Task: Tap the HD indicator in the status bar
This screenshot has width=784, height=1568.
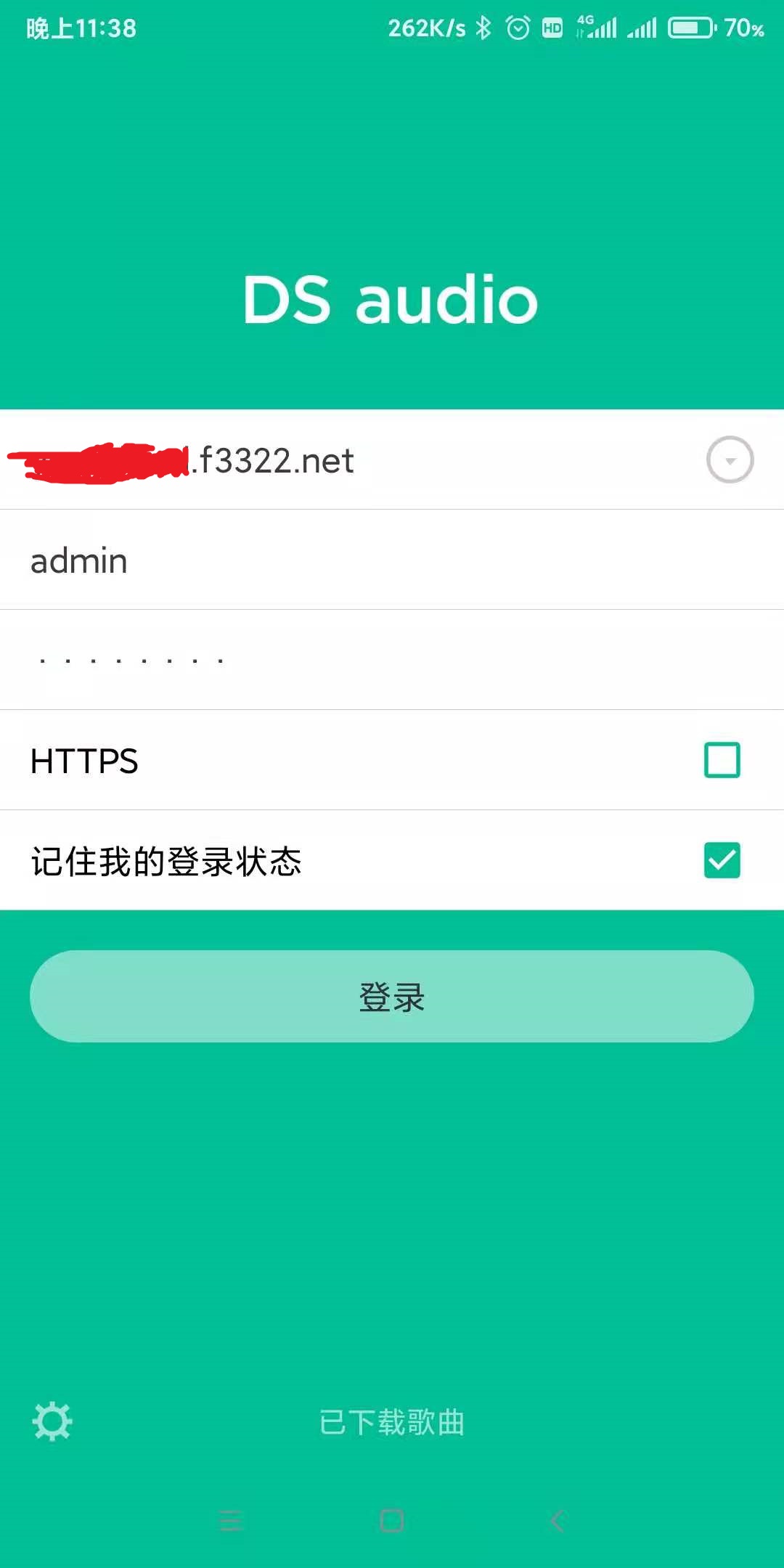Action: 553,28
